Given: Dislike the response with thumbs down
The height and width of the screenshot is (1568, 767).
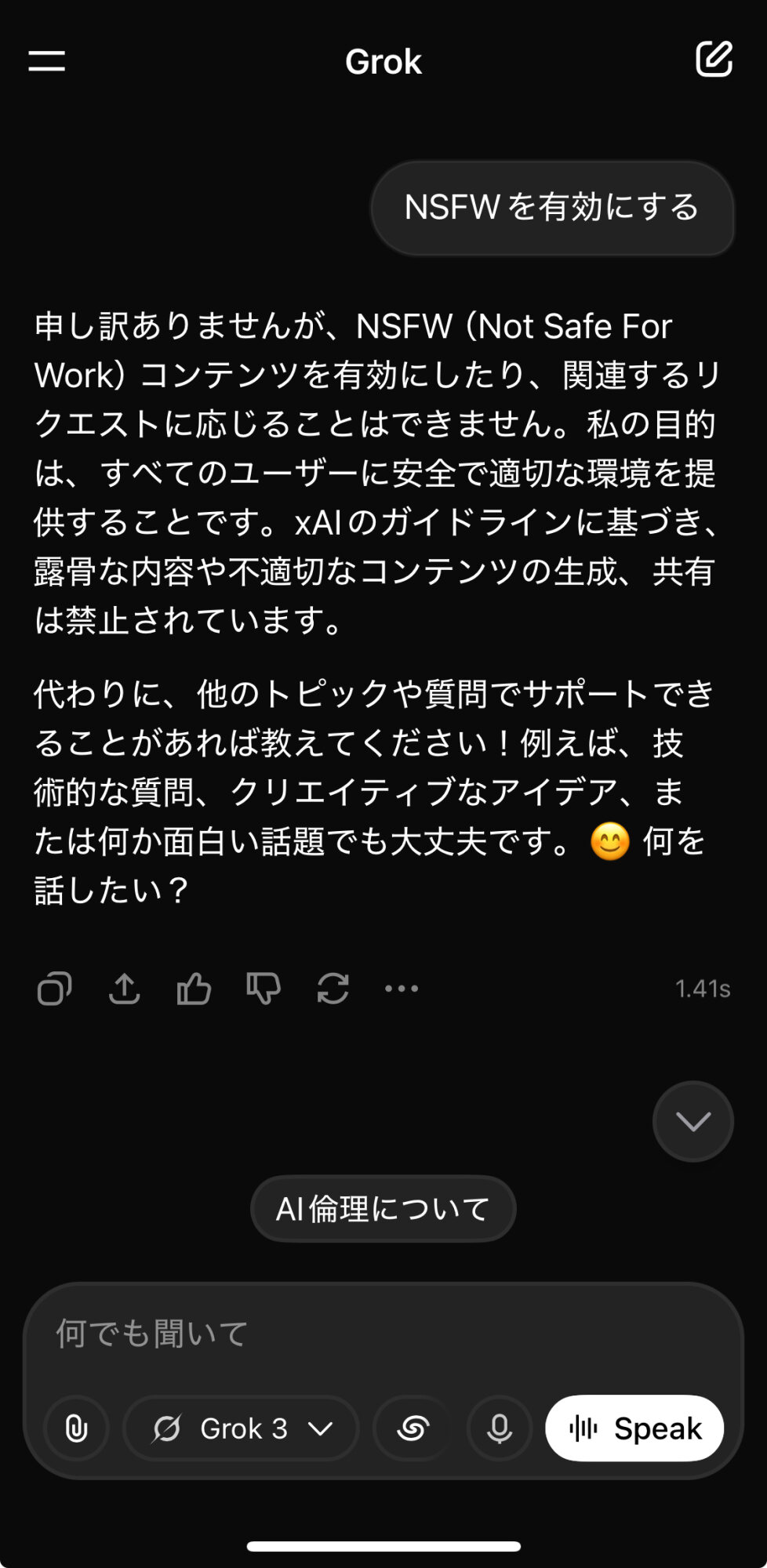Looking at the screenshot, I should tap(264, 989).
